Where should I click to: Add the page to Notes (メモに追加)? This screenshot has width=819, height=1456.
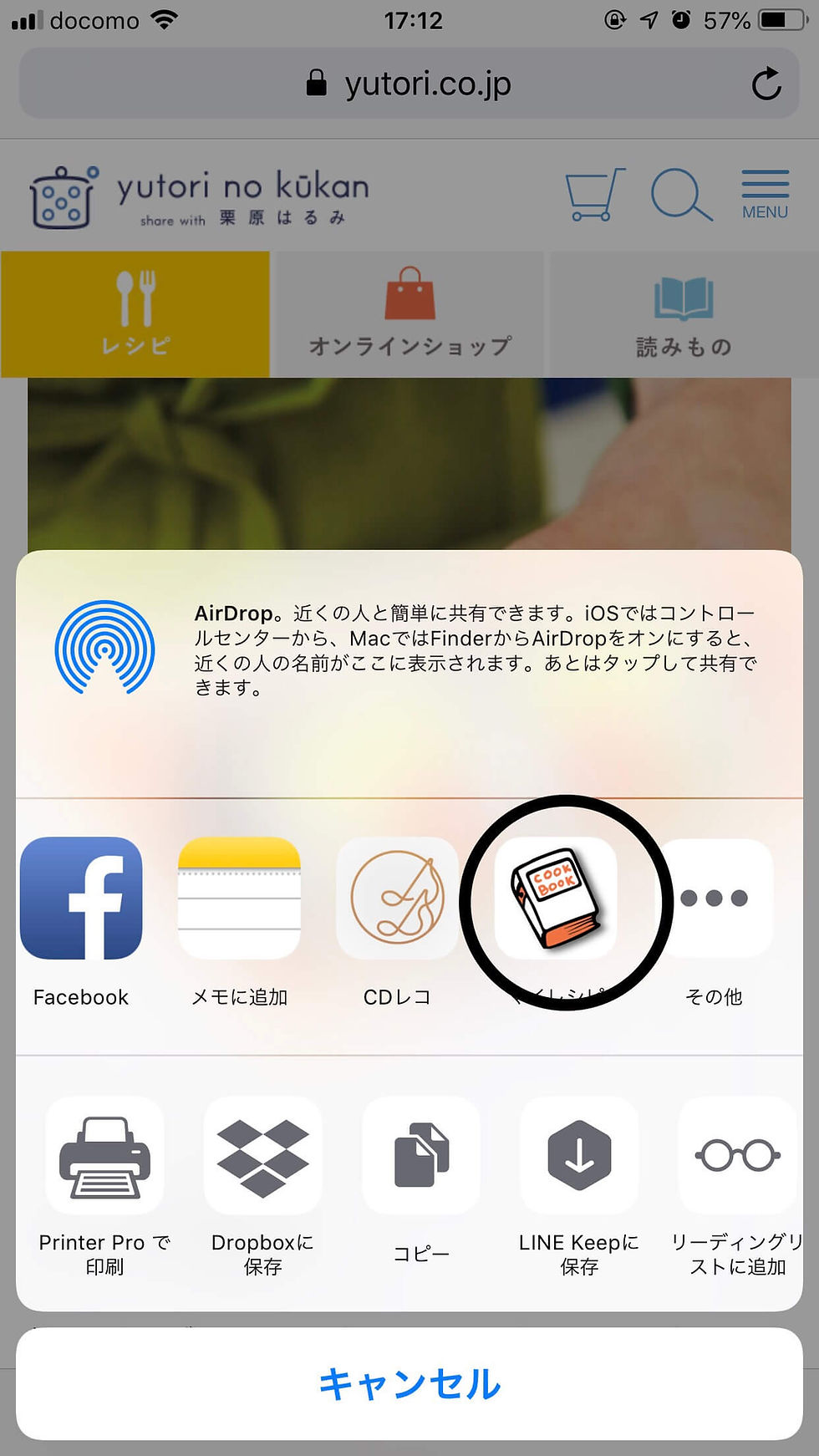coord(239,899)
